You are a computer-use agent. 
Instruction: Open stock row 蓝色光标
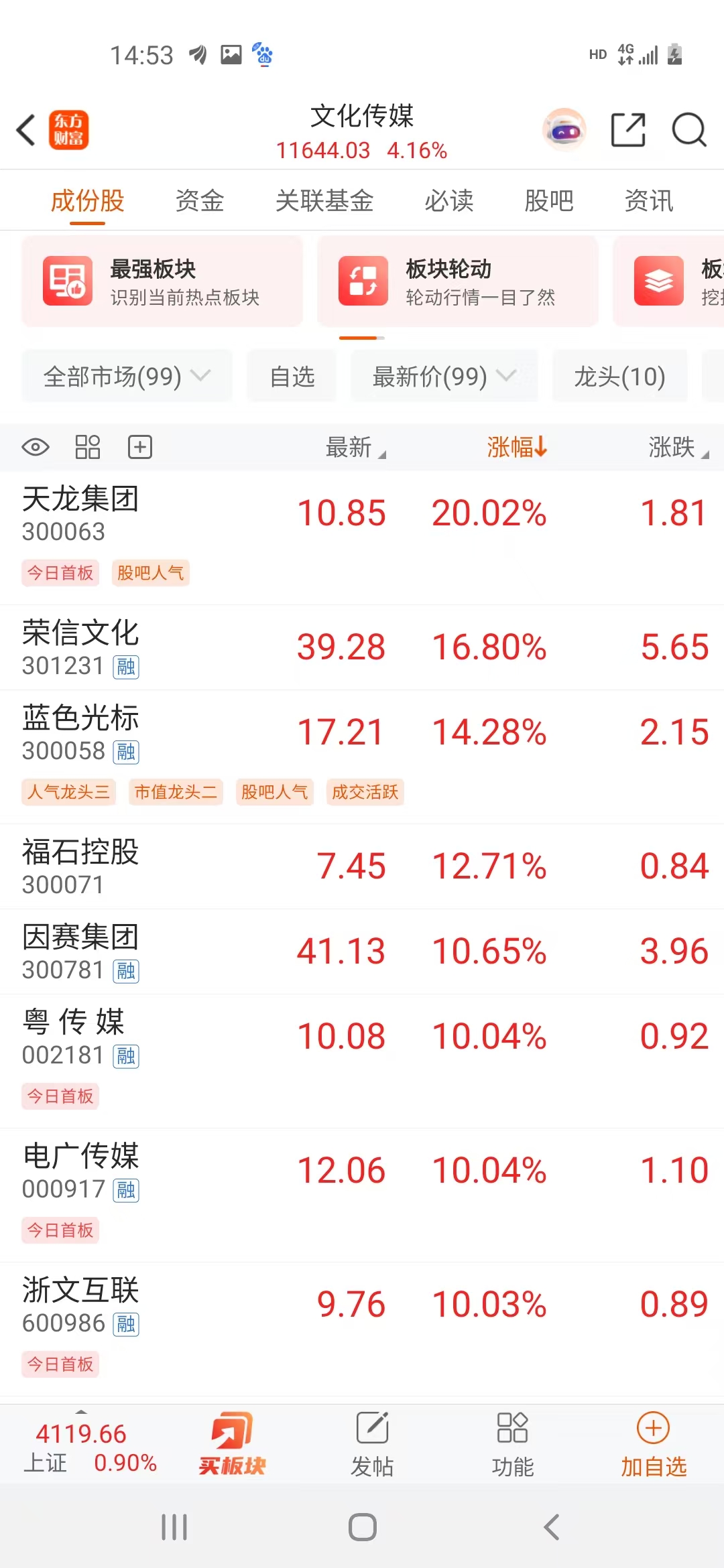click(80, 732)
